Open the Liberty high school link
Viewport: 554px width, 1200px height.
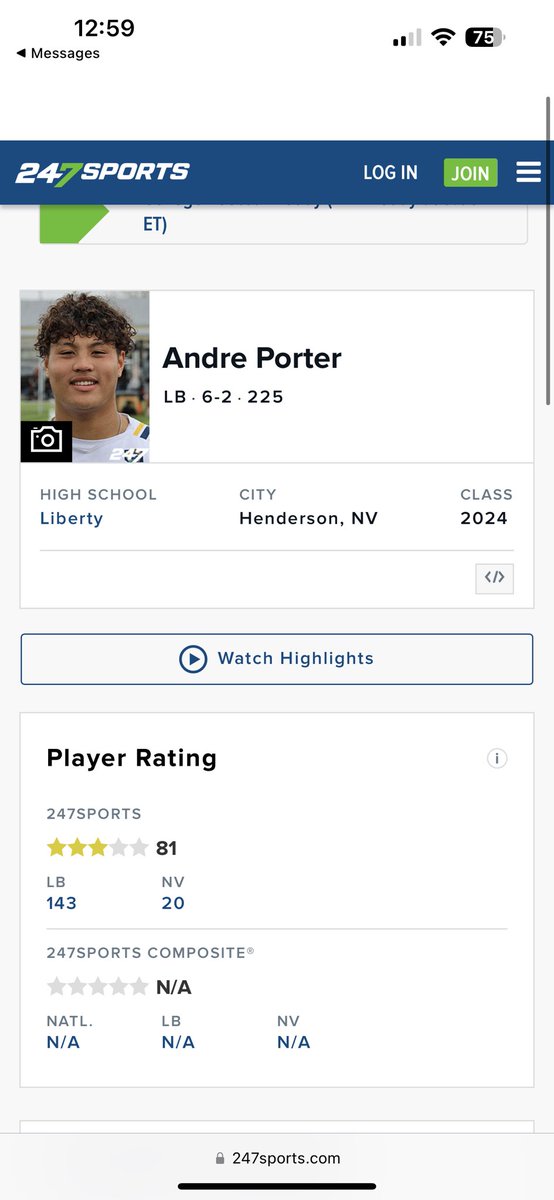pos(71,518)
